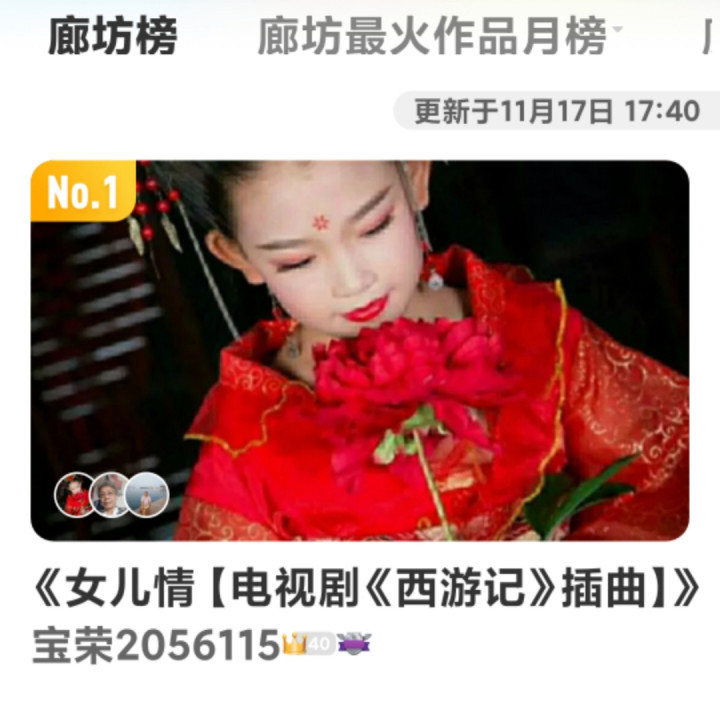Switch to the 廊坊榜 tab

pyautogui.click(x=112, y=38)
